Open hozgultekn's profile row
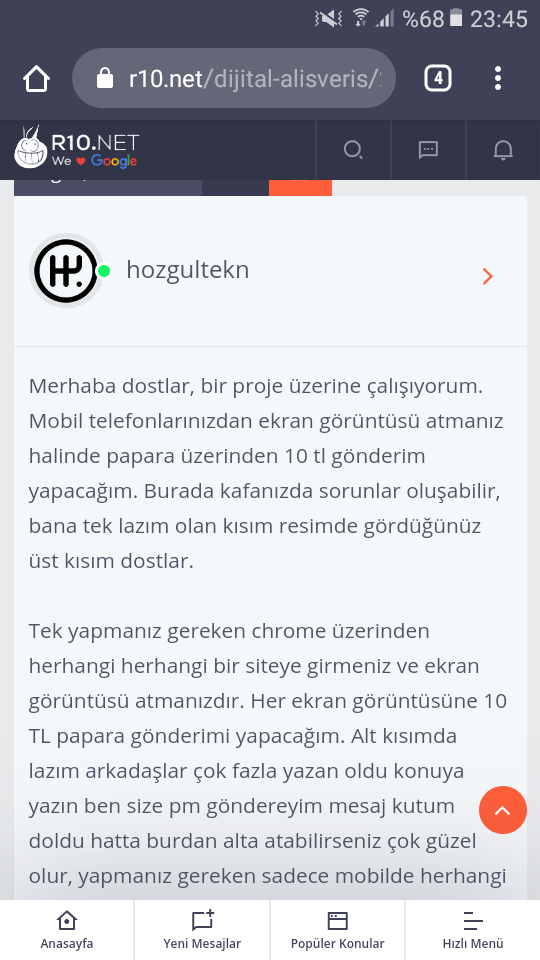The image size is (540, 960). point(270,271)
